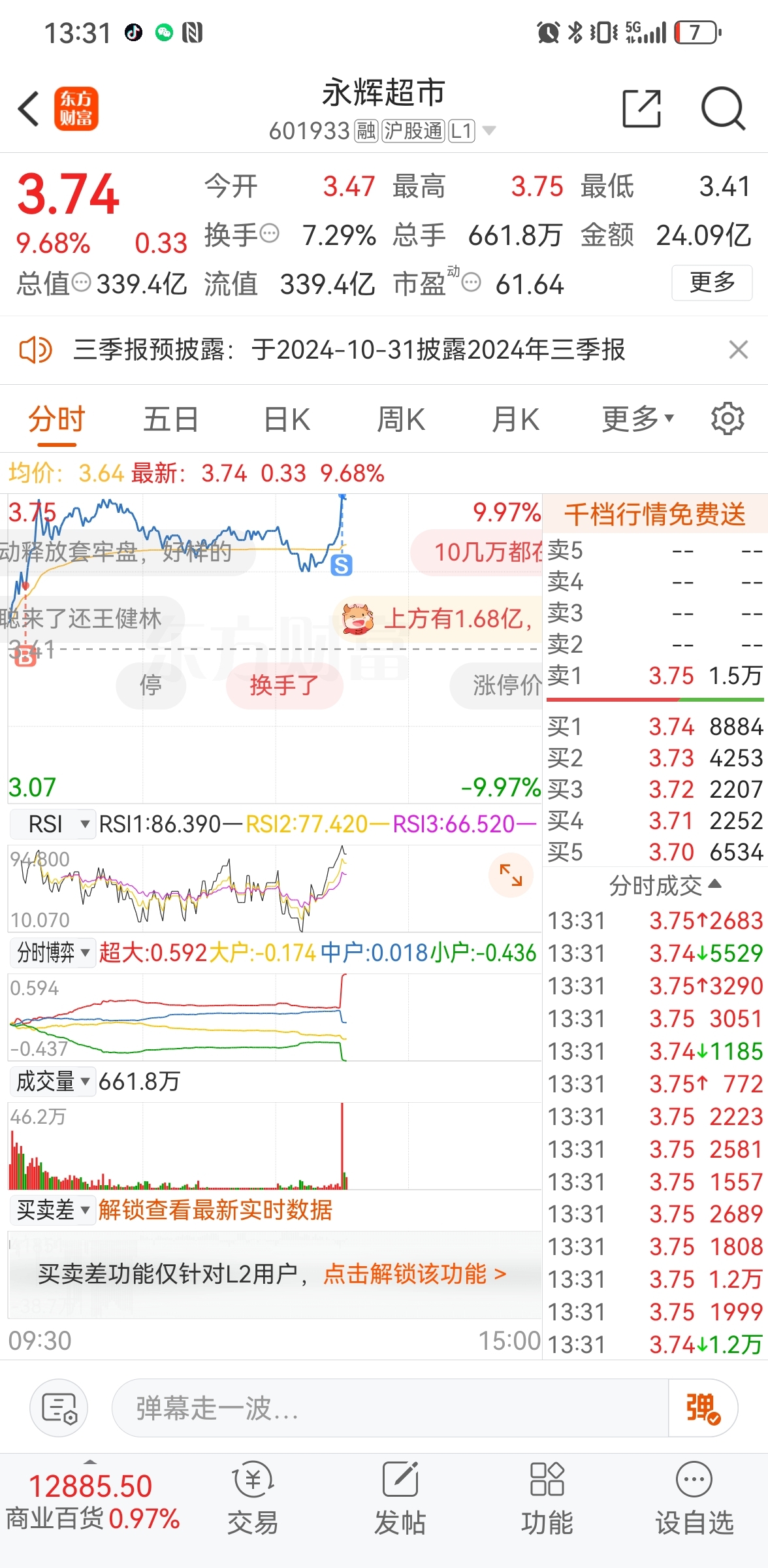Change the 分时博弈 indicator selector
The width and height of the screenshot is (768, 1568).
(x=53, y=953)
